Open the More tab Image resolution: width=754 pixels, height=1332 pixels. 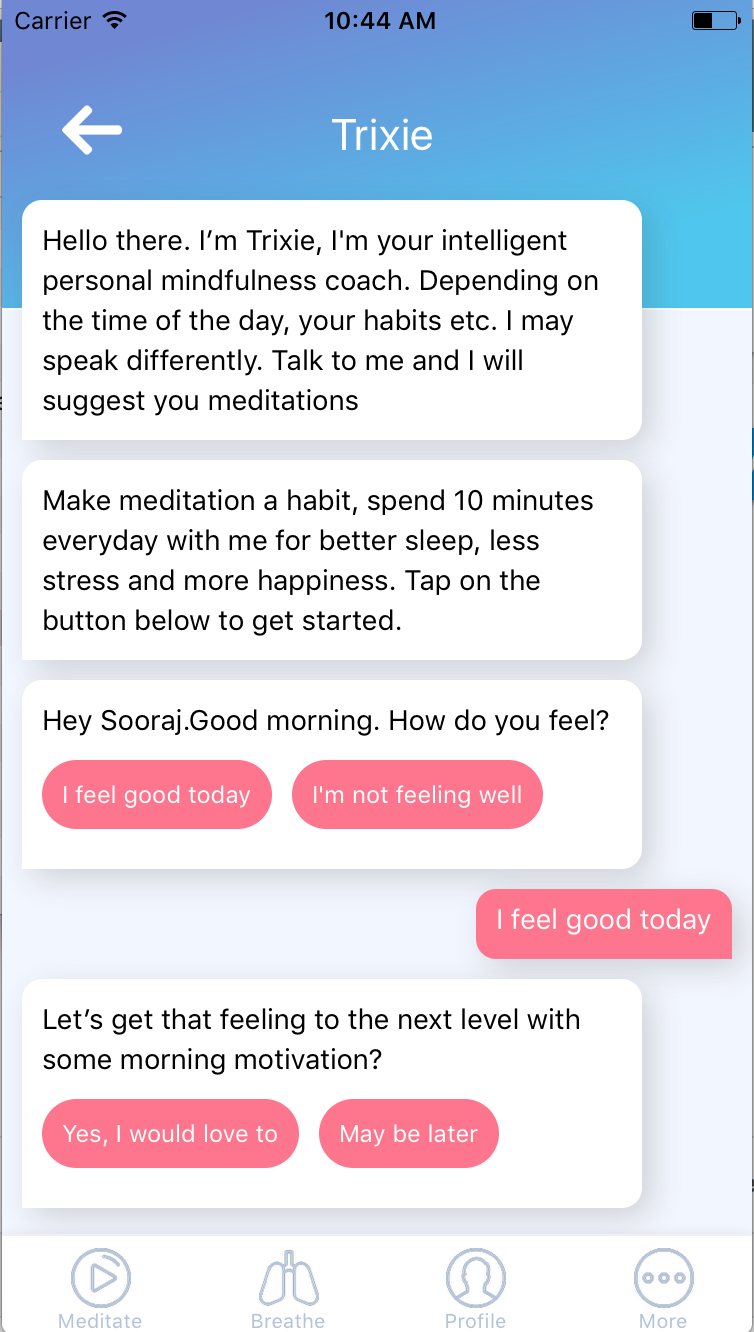663,1288
